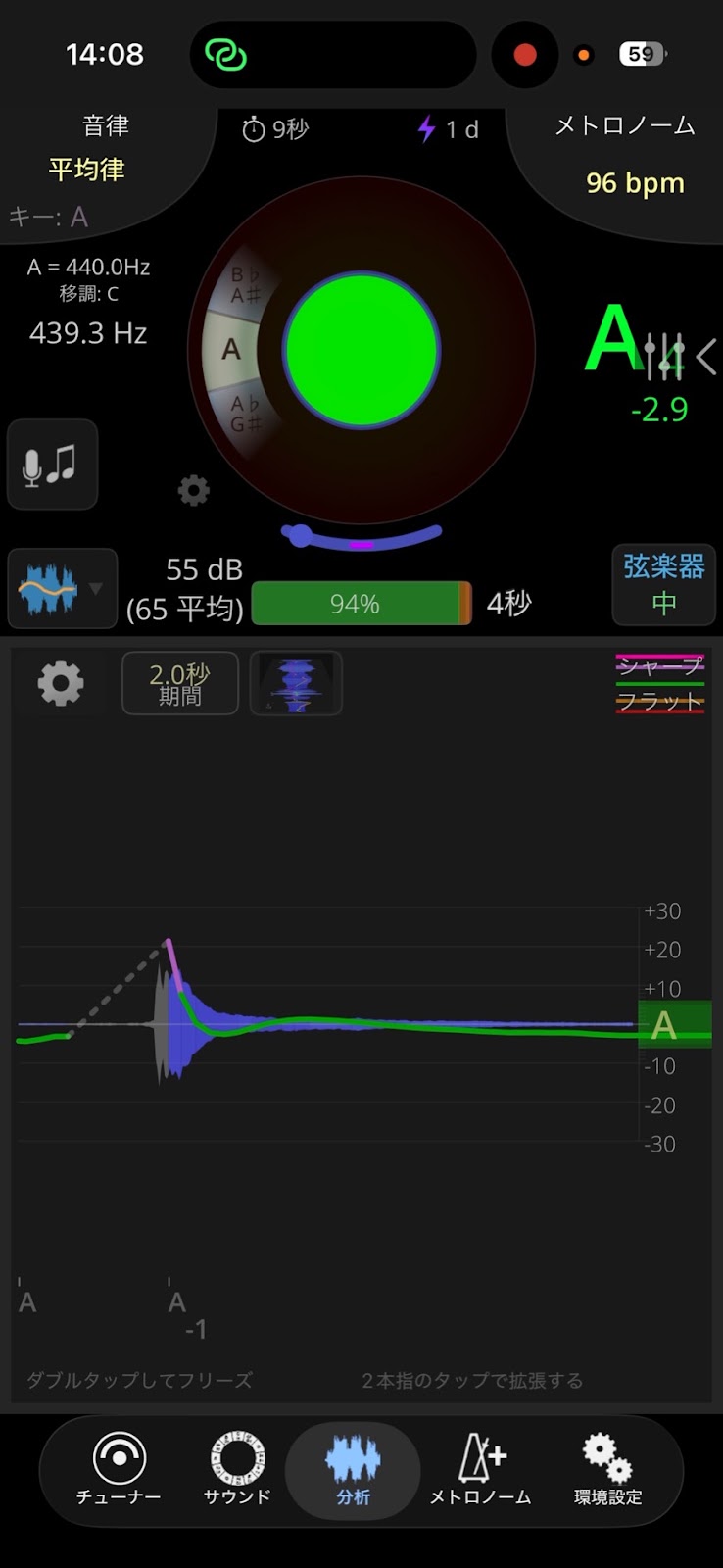Select the 分析 tab
Screen dimensions: 723x1568
click(353, 1469)
